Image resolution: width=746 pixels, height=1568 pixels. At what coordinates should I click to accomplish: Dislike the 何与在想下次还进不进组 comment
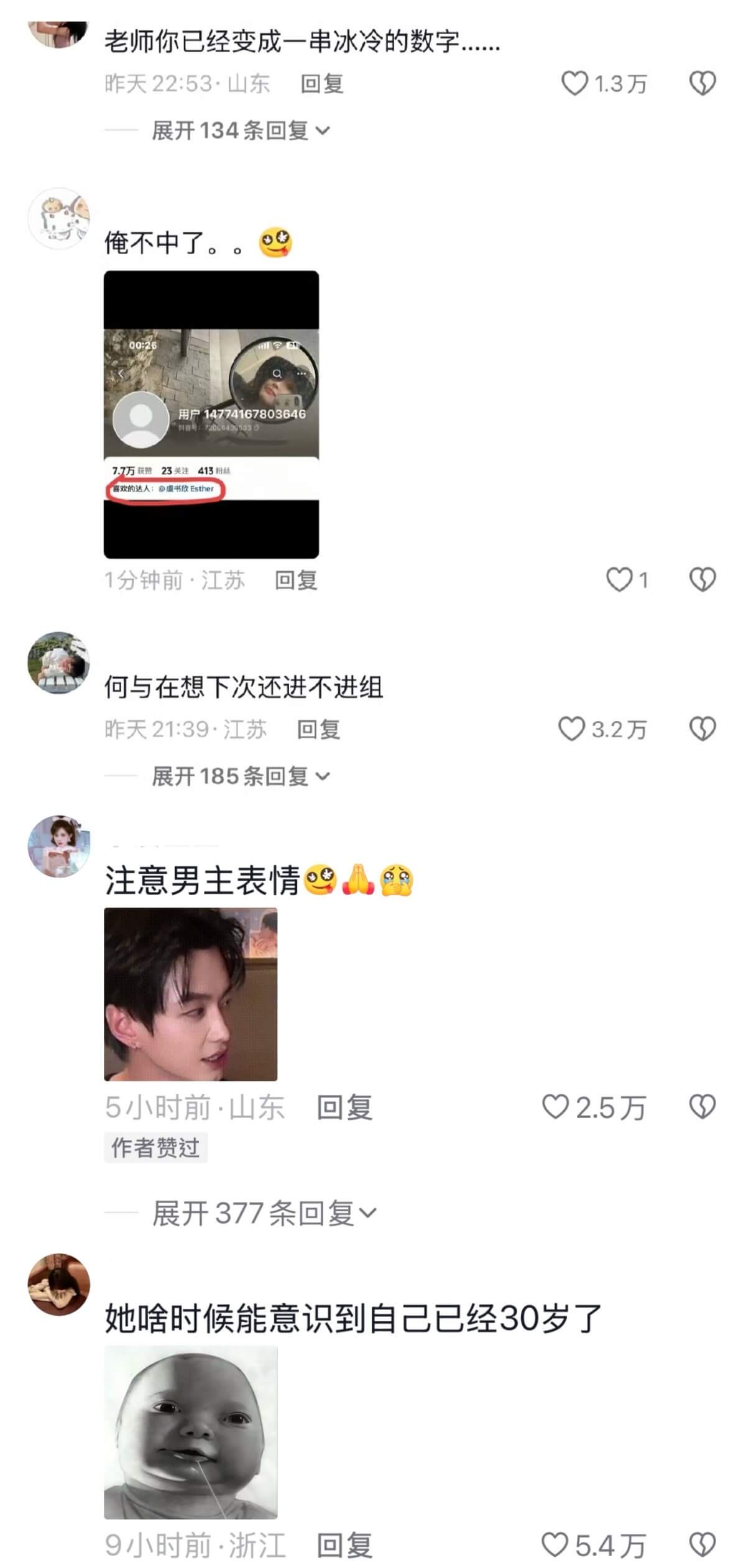[x=702, y=729]
